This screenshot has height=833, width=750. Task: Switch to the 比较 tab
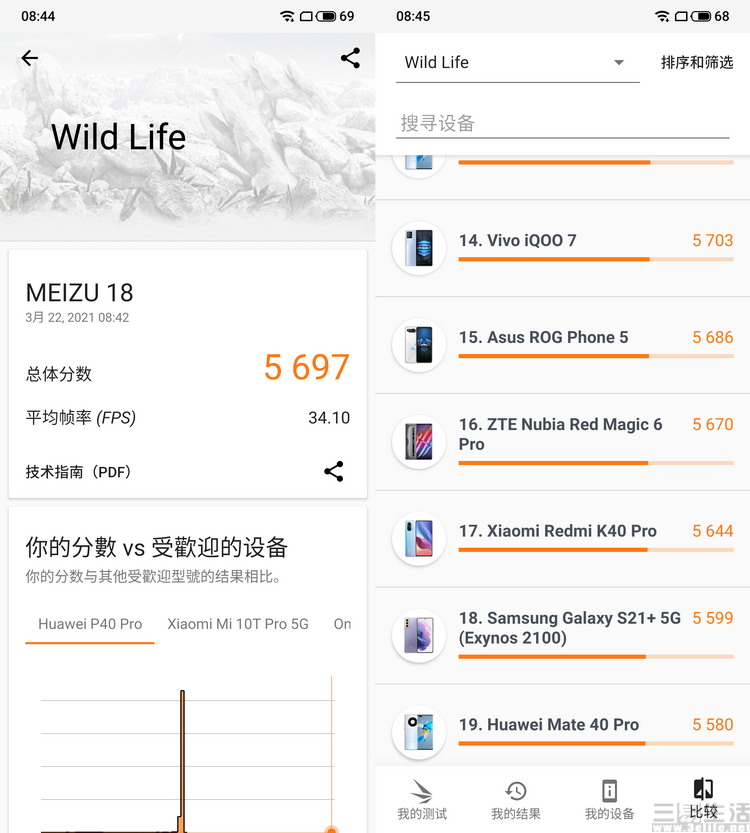point(703,800)
